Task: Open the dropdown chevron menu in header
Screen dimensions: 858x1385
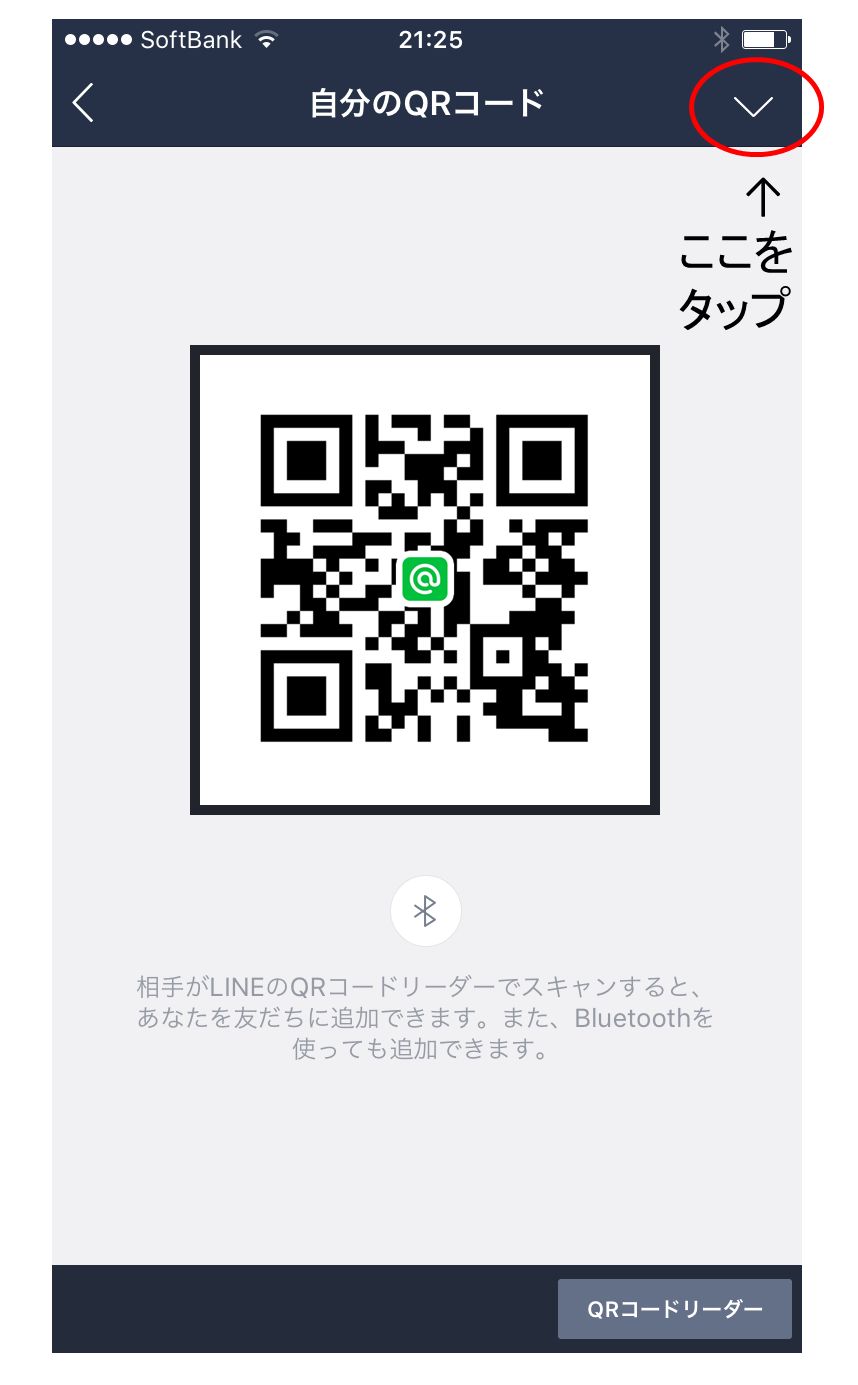Action: [x=753, y=106]
